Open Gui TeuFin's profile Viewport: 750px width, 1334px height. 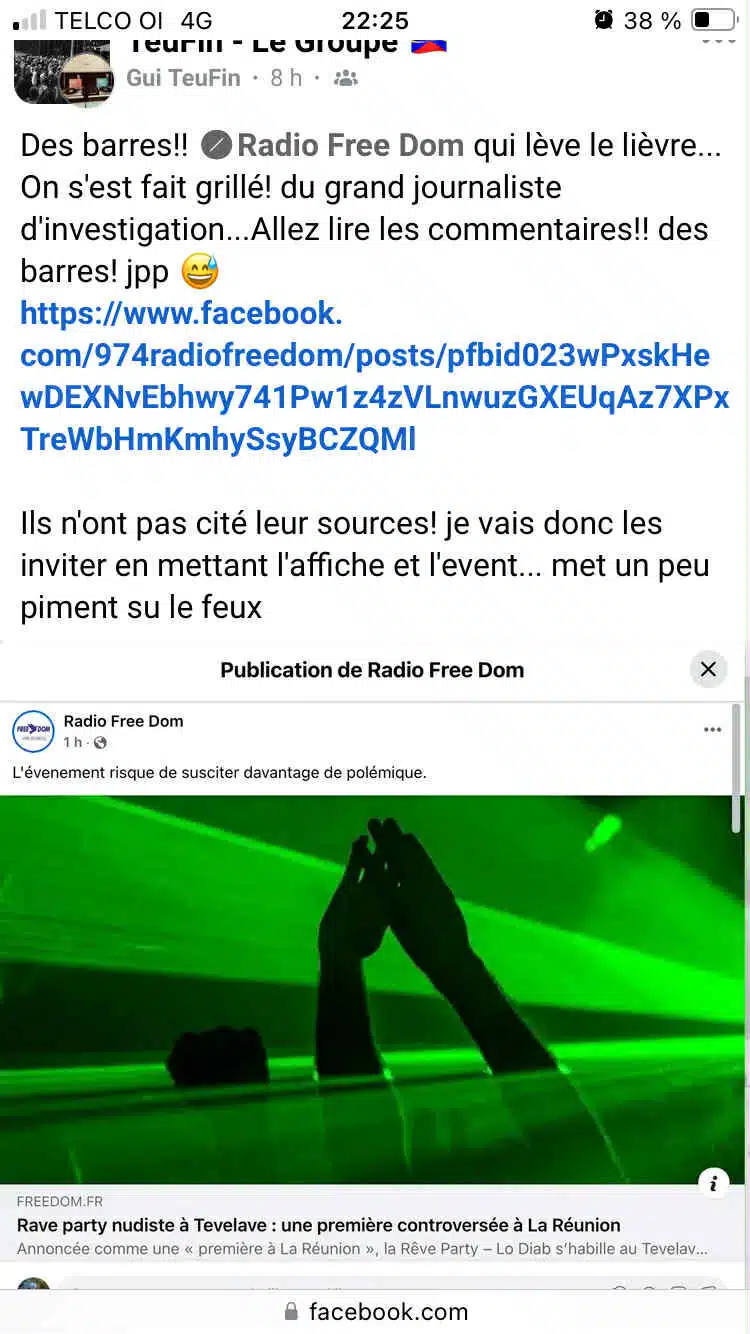click(x=183, y=78)
